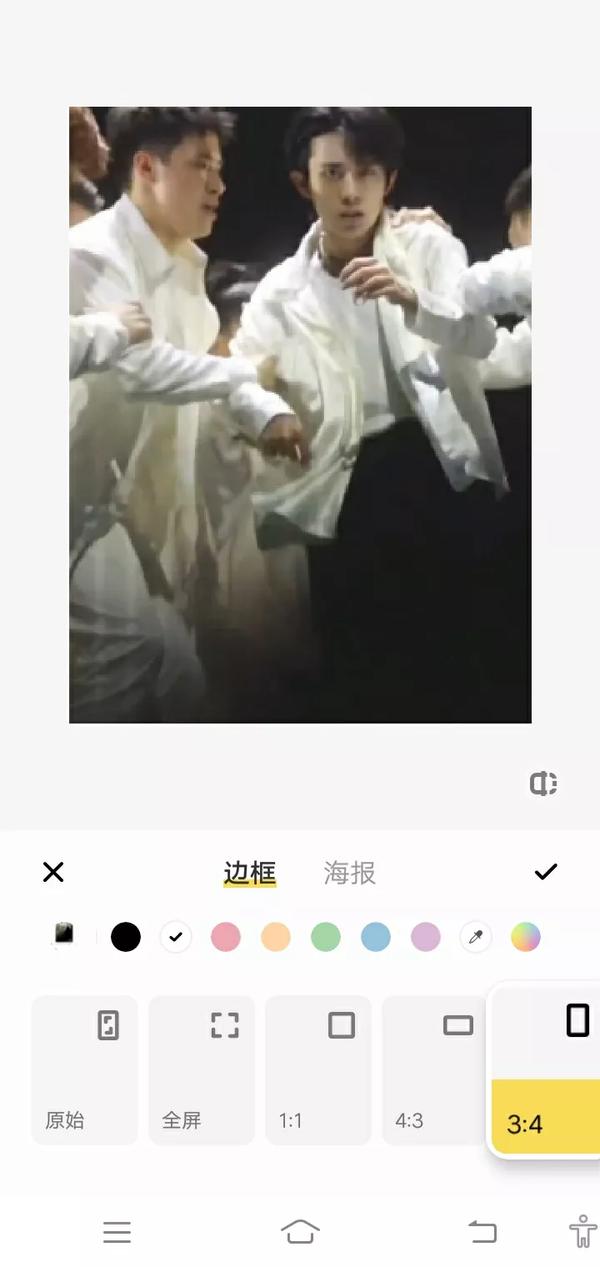This screenshot has height=1267, width=600.
Task: Pick the purple border color
Action: point(426,937)
